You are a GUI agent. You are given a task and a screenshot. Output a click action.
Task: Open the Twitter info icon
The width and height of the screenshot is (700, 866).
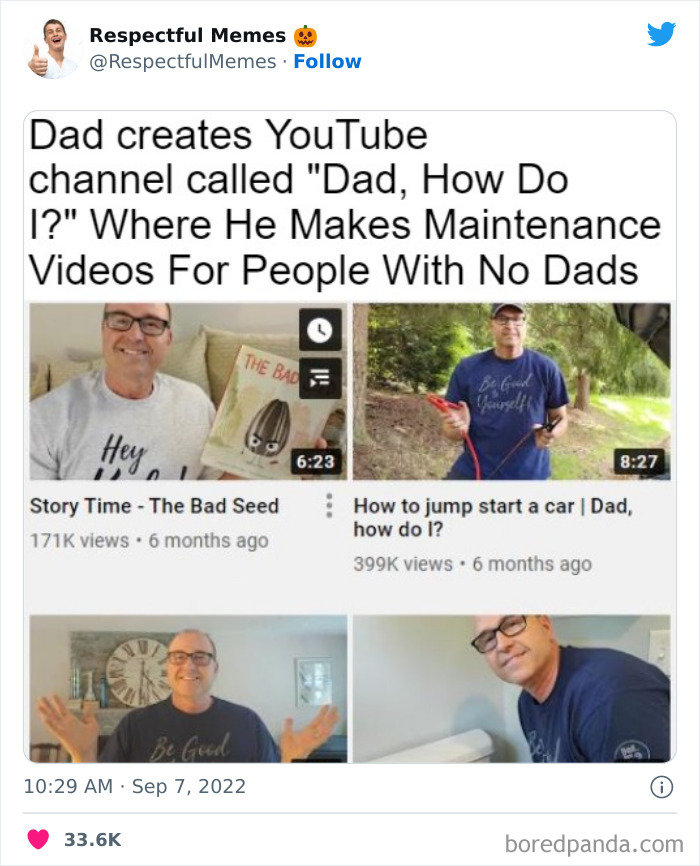coord(661,786)
